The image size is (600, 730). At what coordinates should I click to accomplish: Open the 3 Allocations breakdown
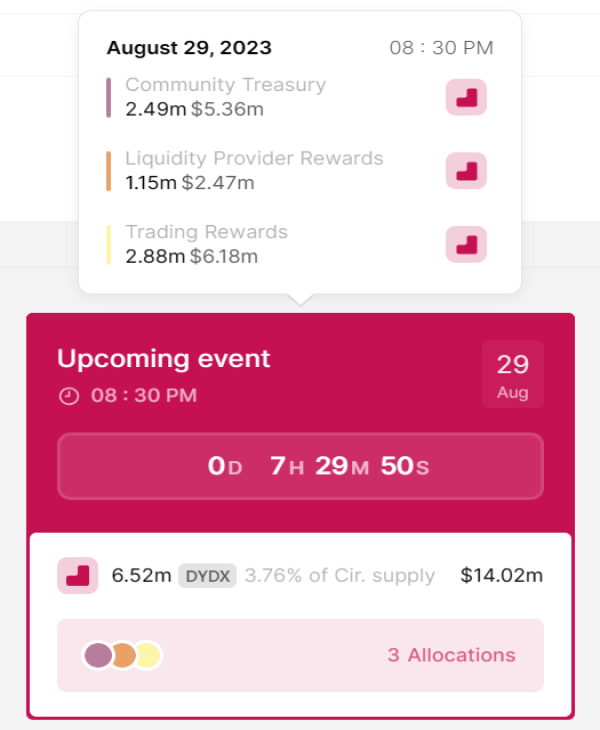coord(451,656)
